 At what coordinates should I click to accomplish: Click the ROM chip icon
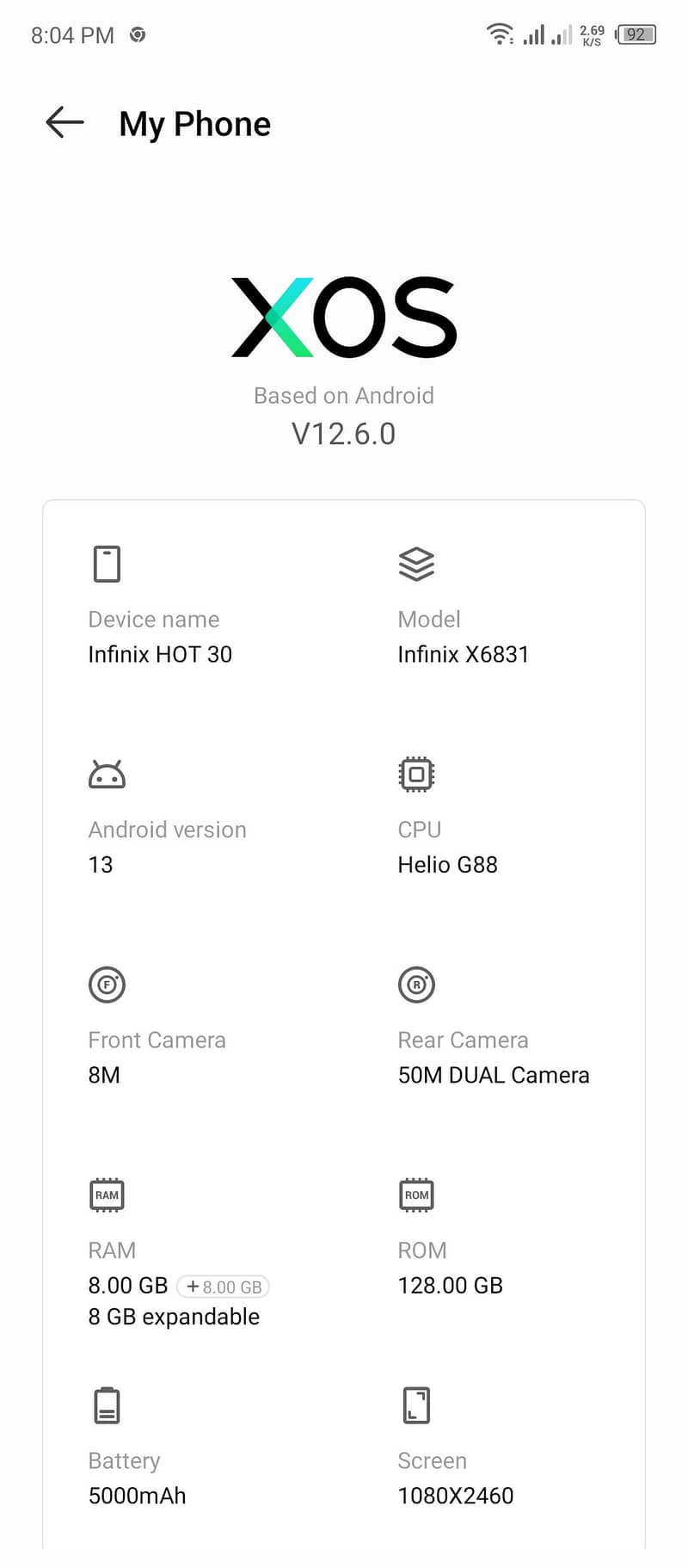416,1195
